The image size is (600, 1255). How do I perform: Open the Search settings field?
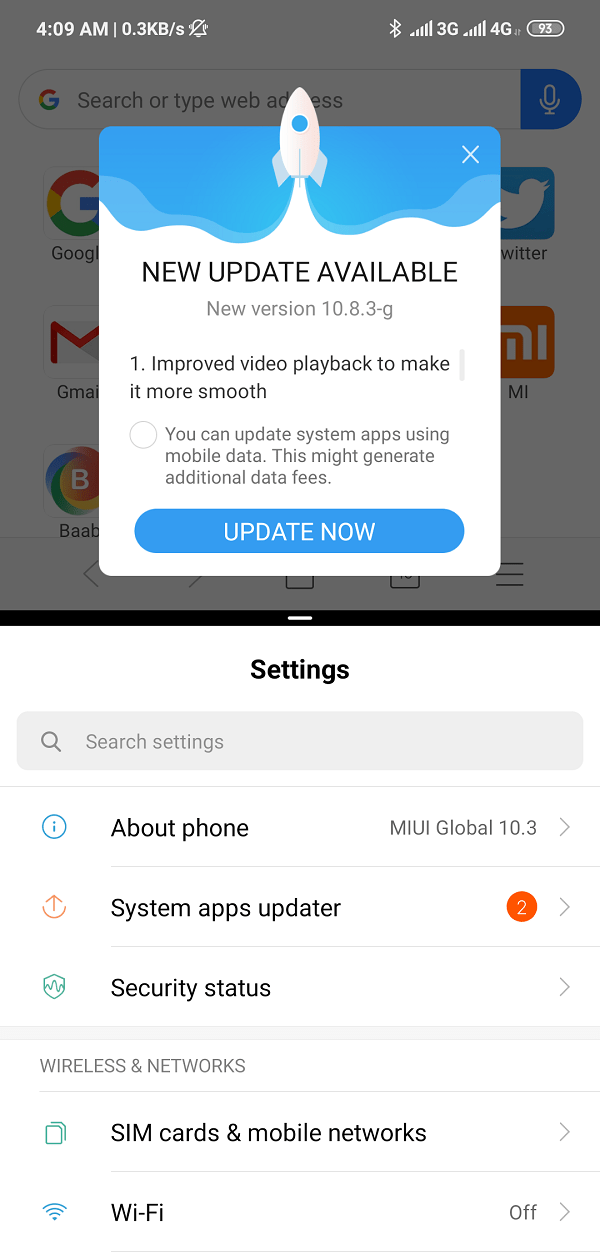pyautogui.click(x=300, y=741)
